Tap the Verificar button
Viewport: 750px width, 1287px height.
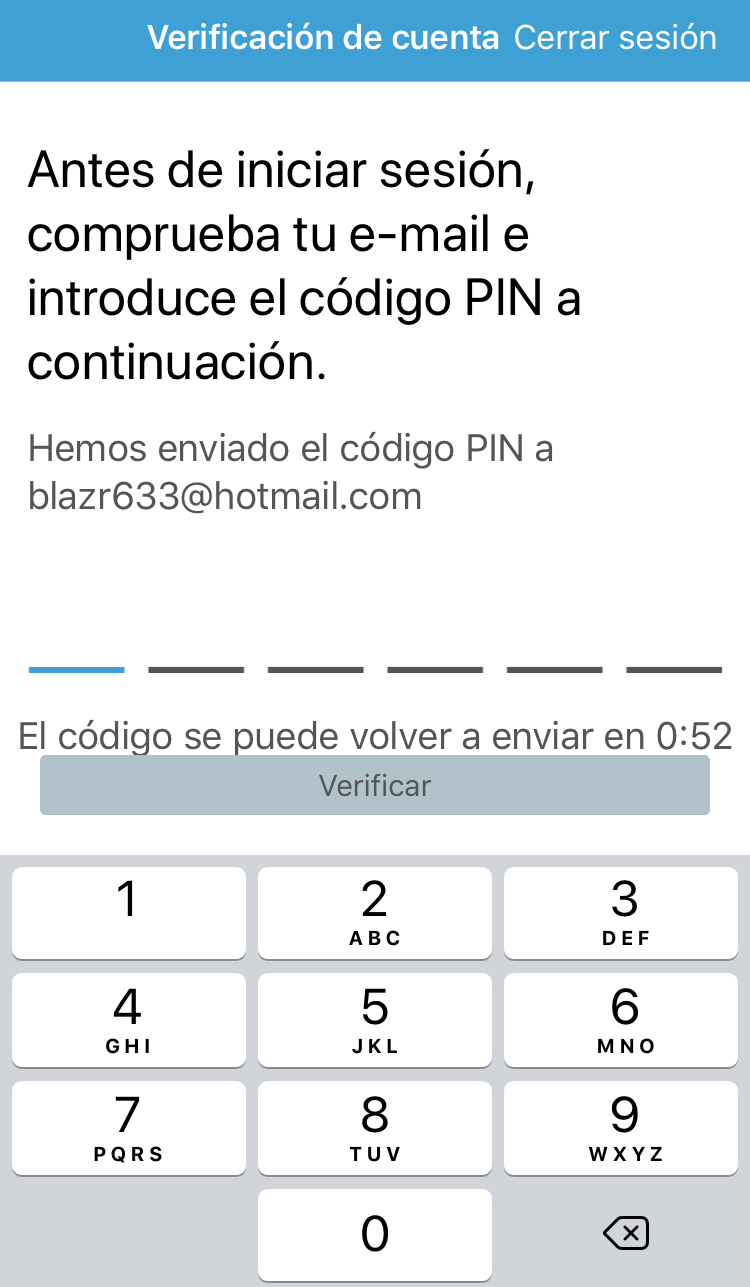pyautogui.click(x=375, y=785)
